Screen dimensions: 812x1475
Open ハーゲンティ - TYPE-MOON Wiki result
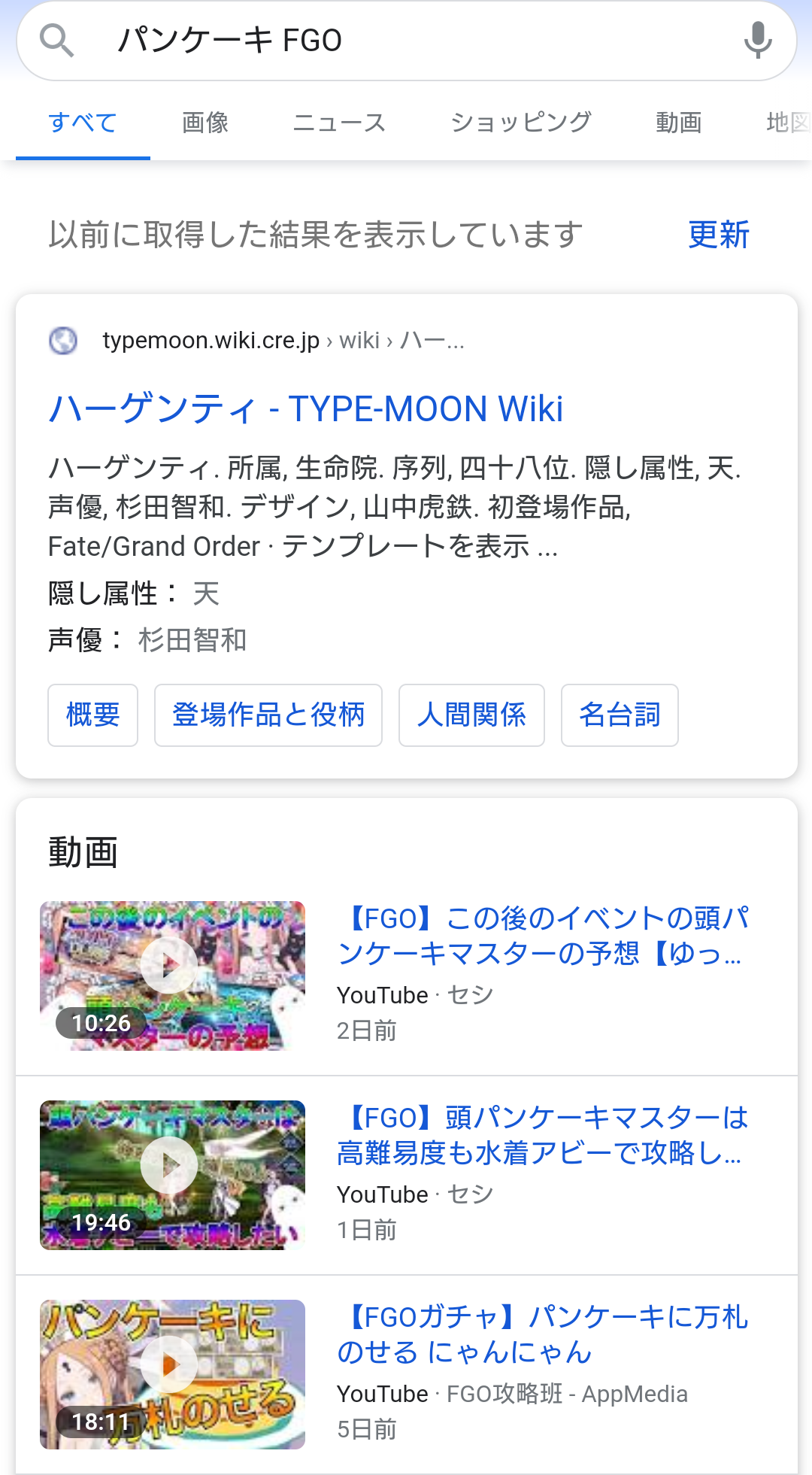click(305, 409)
